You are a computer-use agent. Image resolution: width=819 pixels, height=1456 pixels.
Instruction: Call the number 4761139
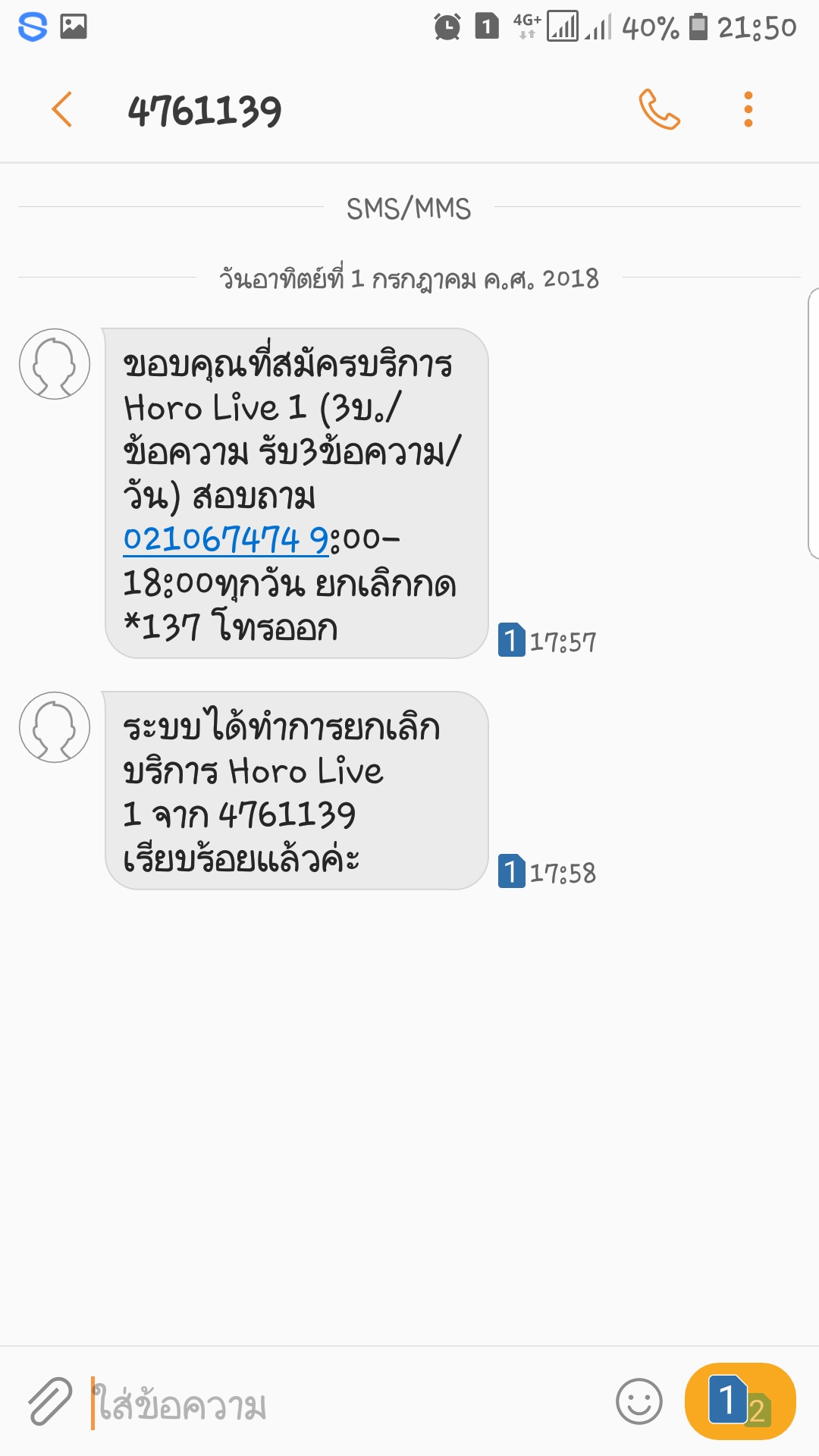[659, 110]
